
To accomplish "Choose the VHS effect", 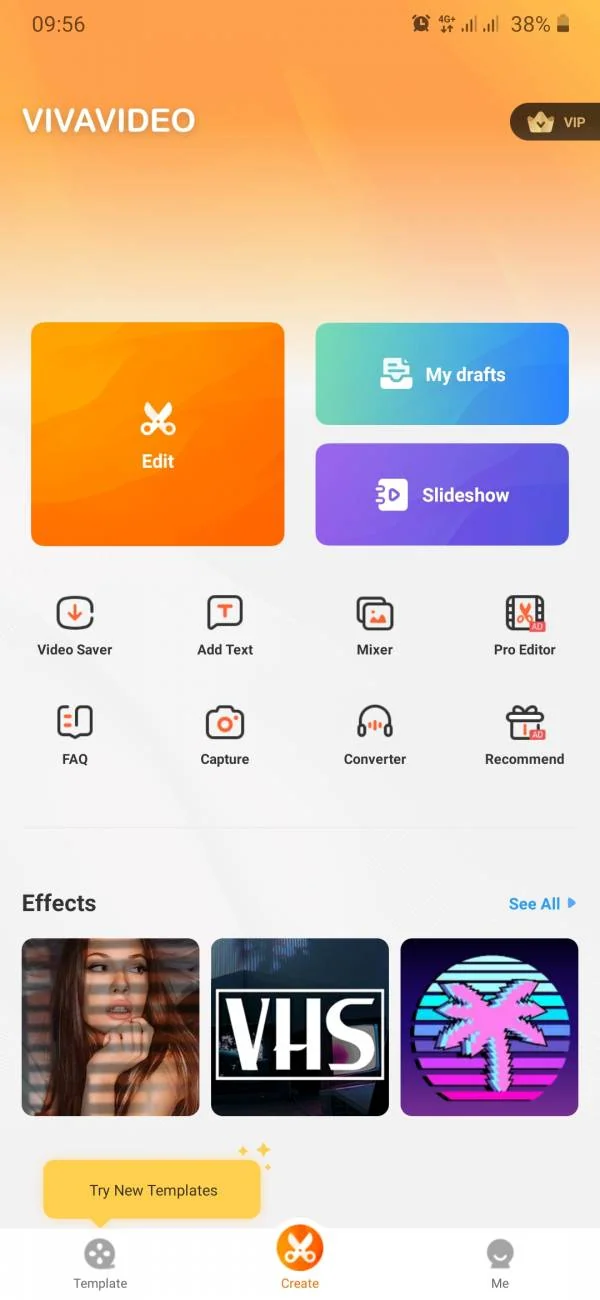I will (300, 1027).
